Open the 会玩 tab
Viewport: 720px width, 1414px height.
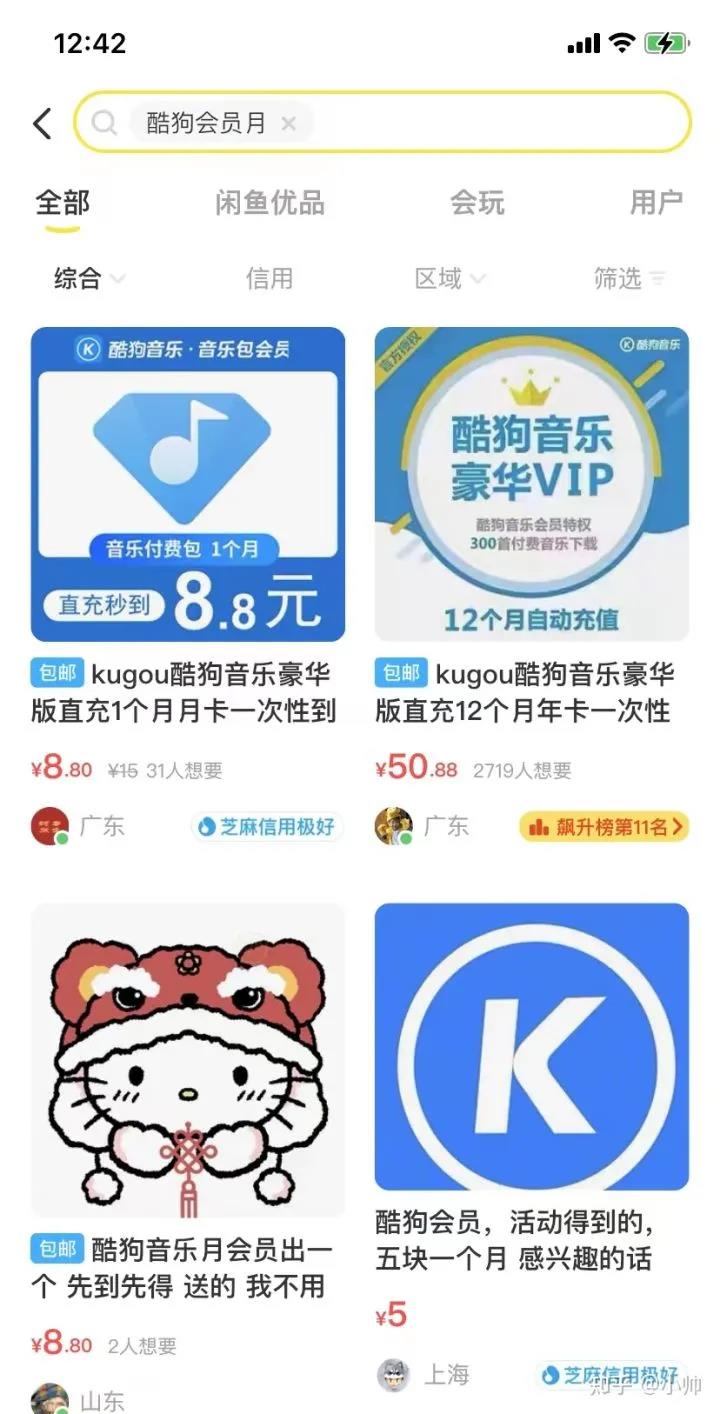tap(477, 203)
